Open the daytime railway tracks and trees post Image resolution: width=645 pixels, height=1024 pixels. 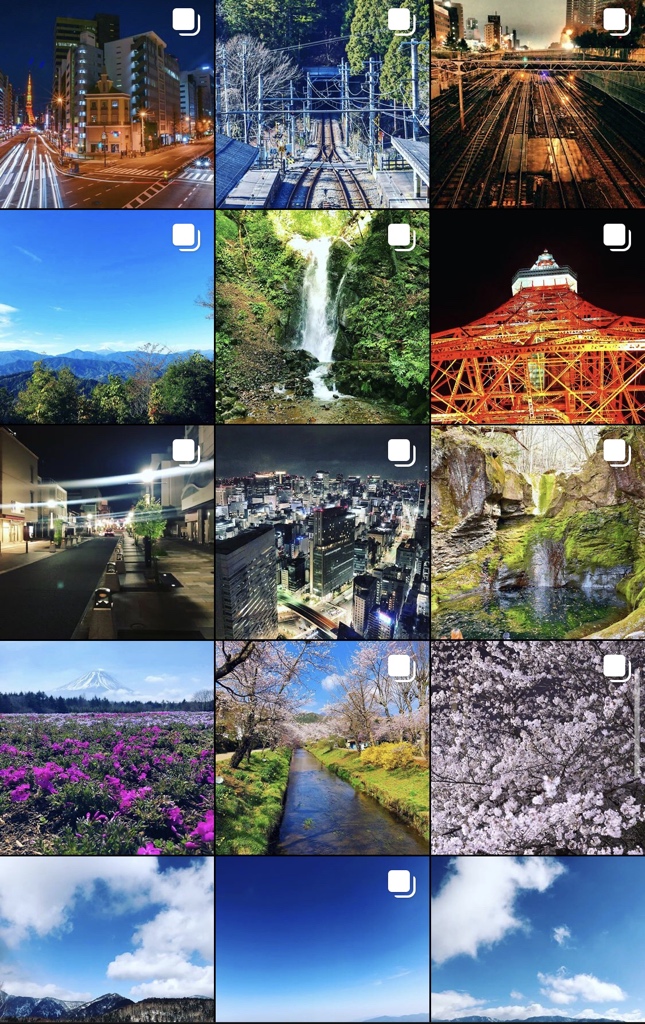(x=322, y=104)
